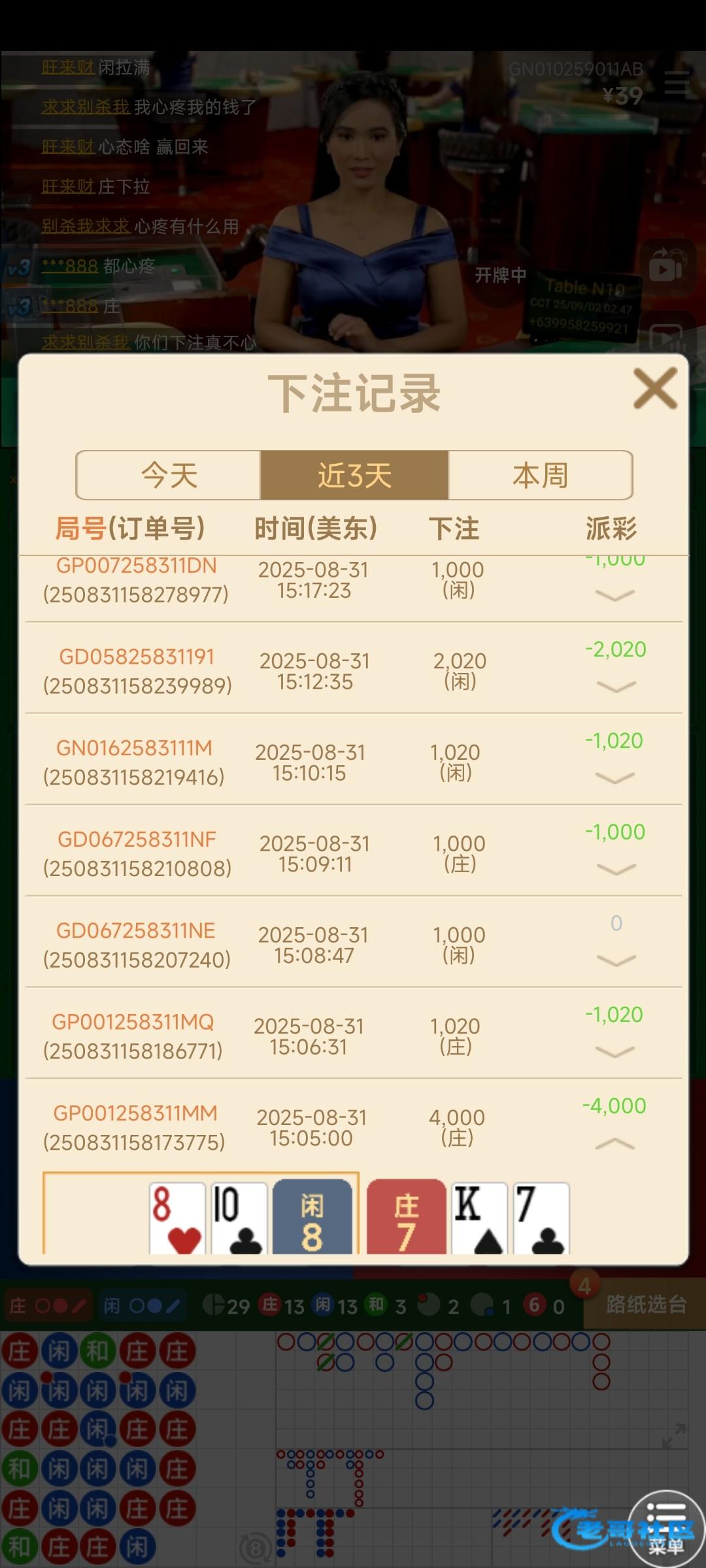Close the 下注记录 dialog
This screenshot has height=1568, width=706.
click(x=655, y=389)
